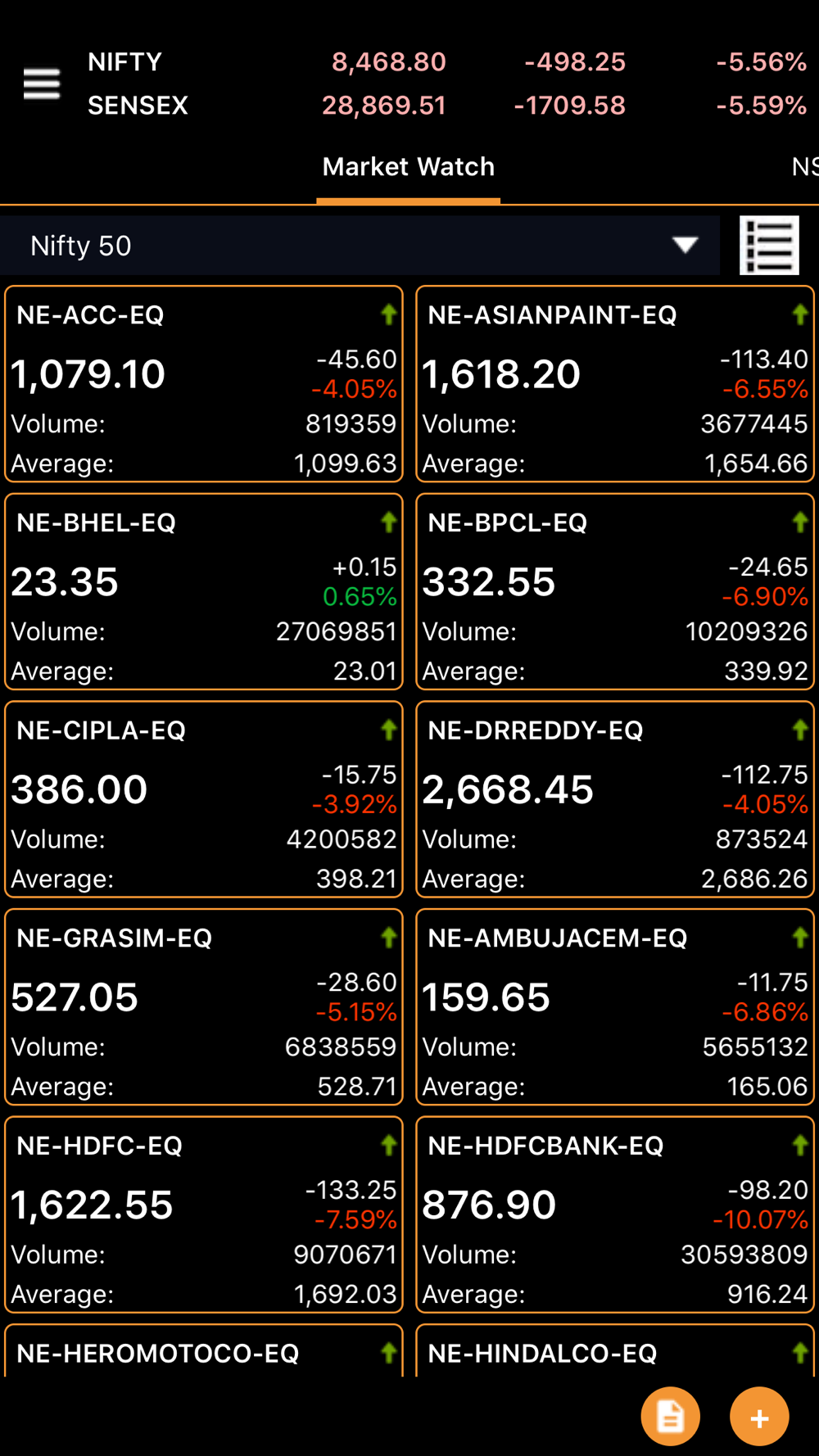
Task: Select the NE-CIPLA-EQ card
Action: pos(204,799)
